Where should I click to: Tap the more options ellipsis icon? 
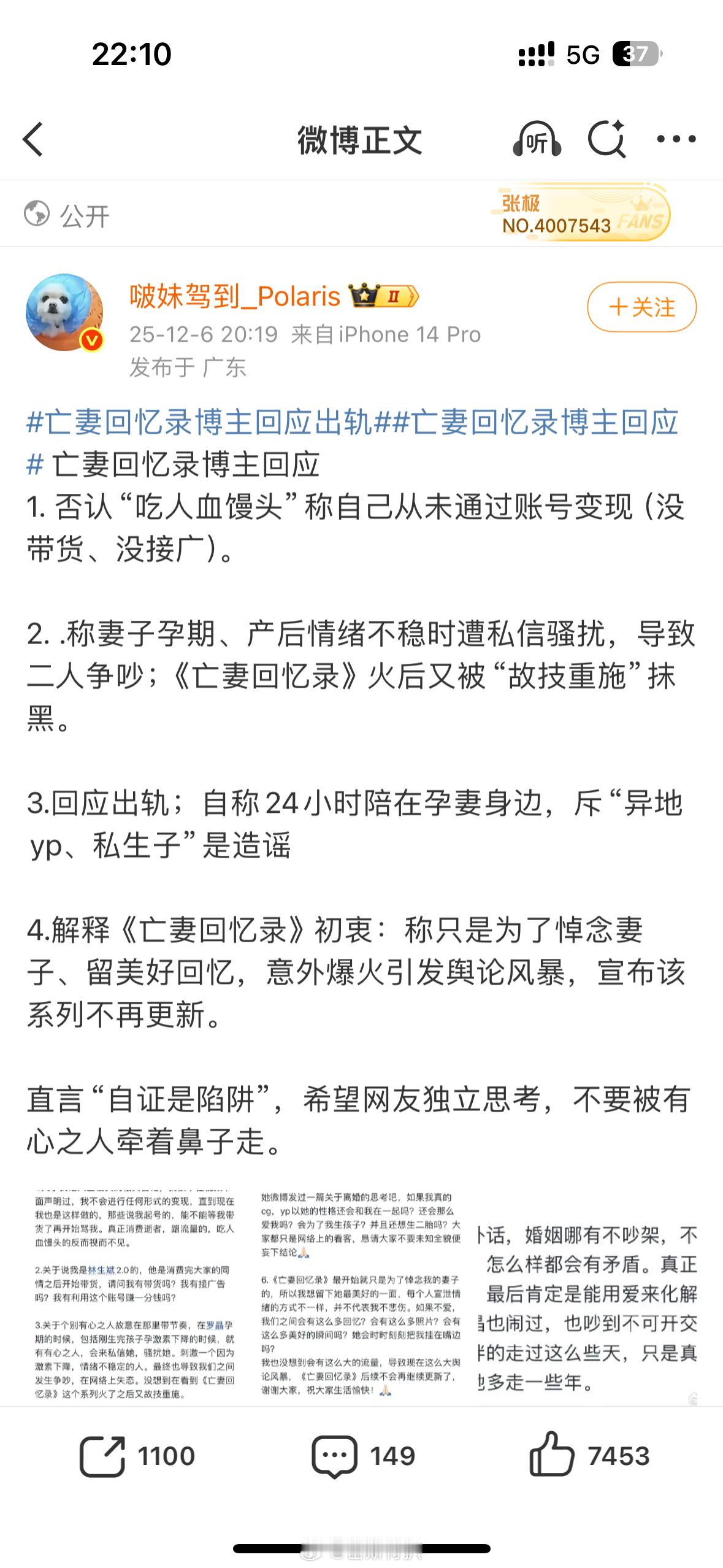coord(675,140)
